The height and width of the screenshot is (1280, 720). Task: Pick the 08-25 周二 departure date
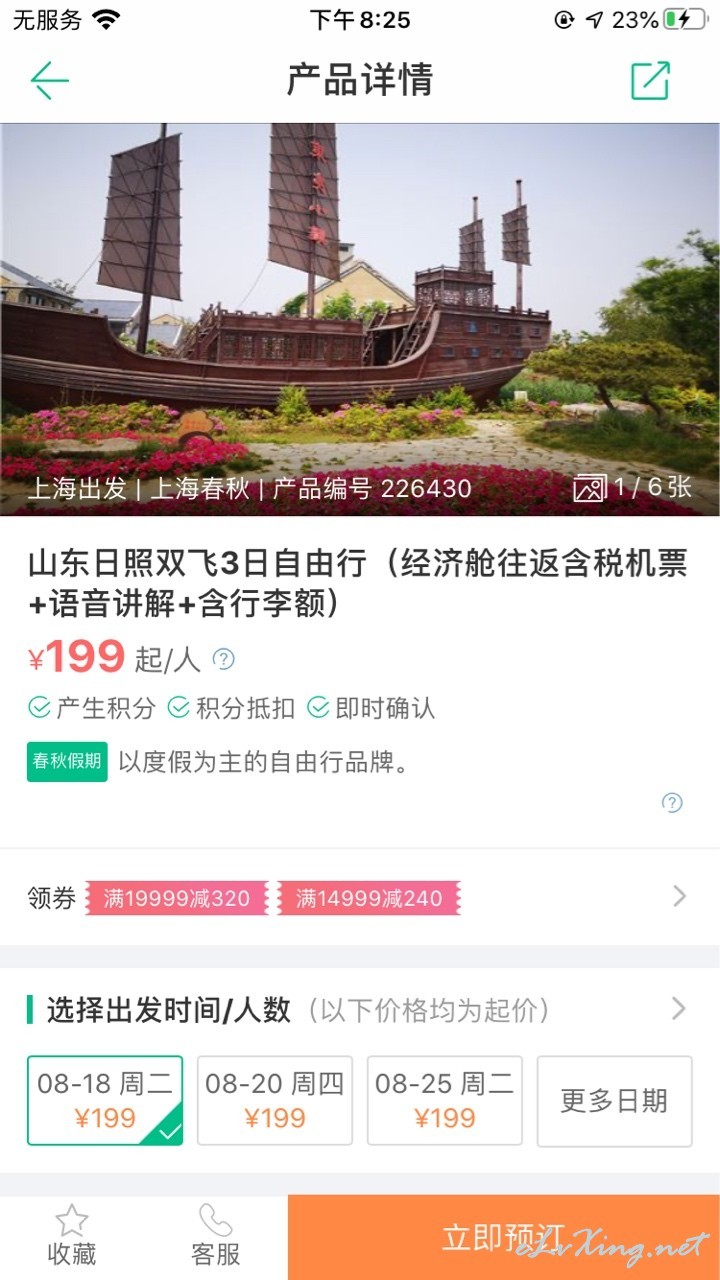tap(445, 1100)
